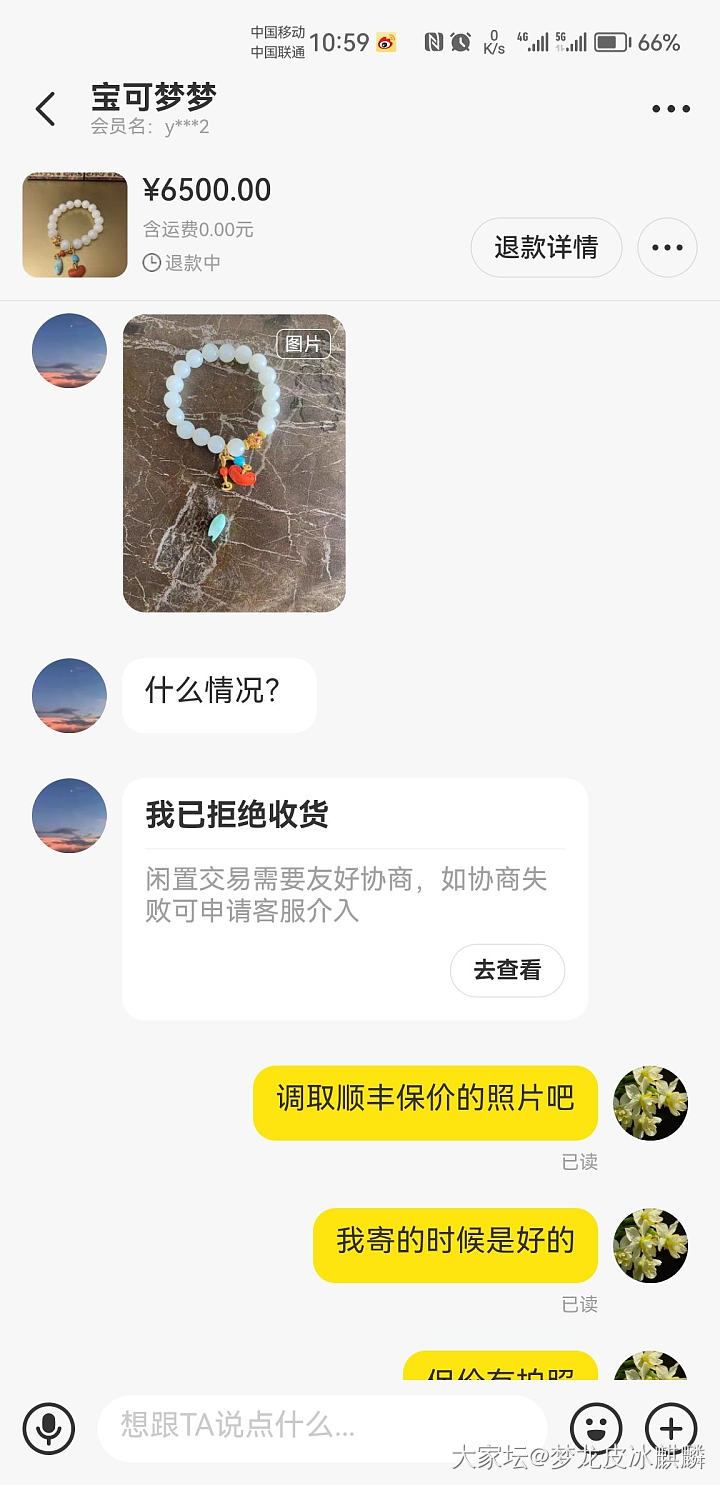The height and width of the screenshot is (1485, 720).
Task: Open more order options next to 退款详情
Action: [667, 247]
